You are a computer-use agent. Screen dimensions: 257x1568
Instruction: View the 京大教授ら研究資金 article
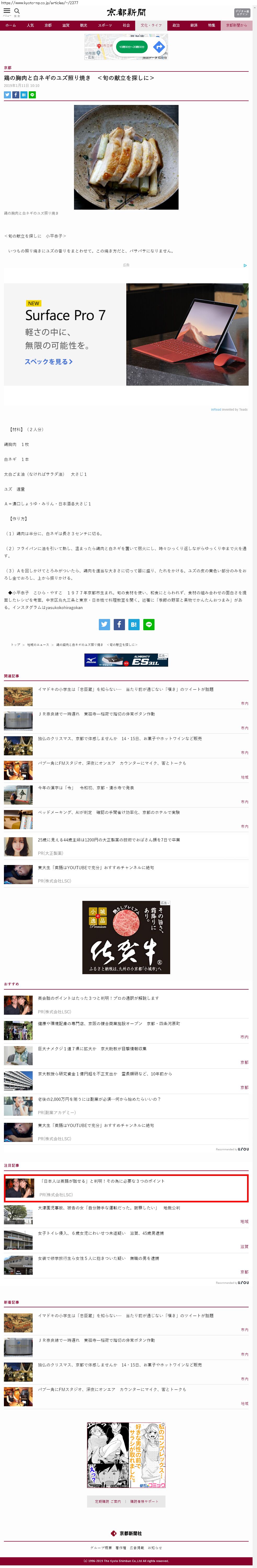[x=105, y=1074]
